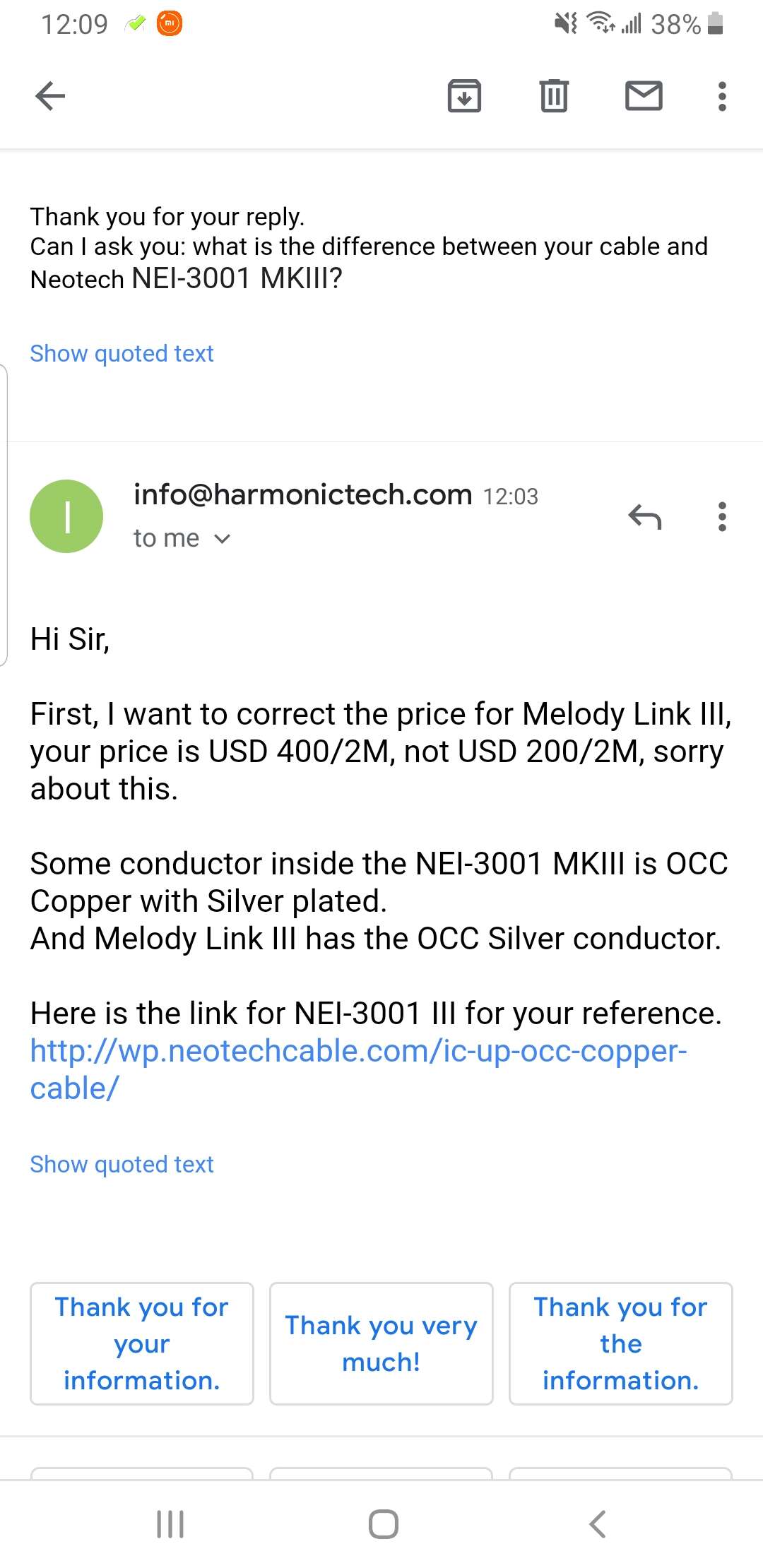Show quoted text in first message
Image resolution: width=763 pixels, height=1568 pixels.
(122, 353)
